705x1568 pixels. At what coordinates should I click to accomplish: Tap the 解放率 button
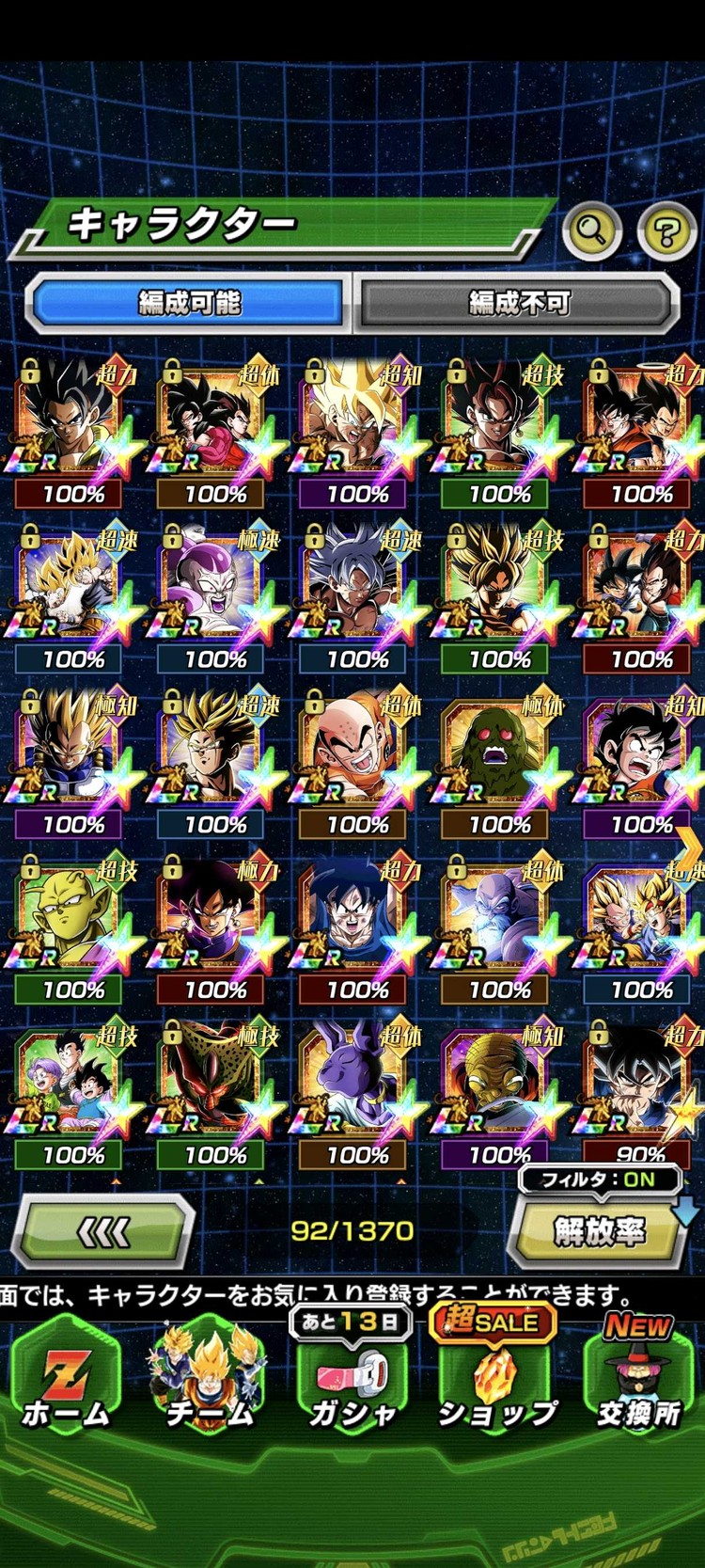tap(599, 1231)
